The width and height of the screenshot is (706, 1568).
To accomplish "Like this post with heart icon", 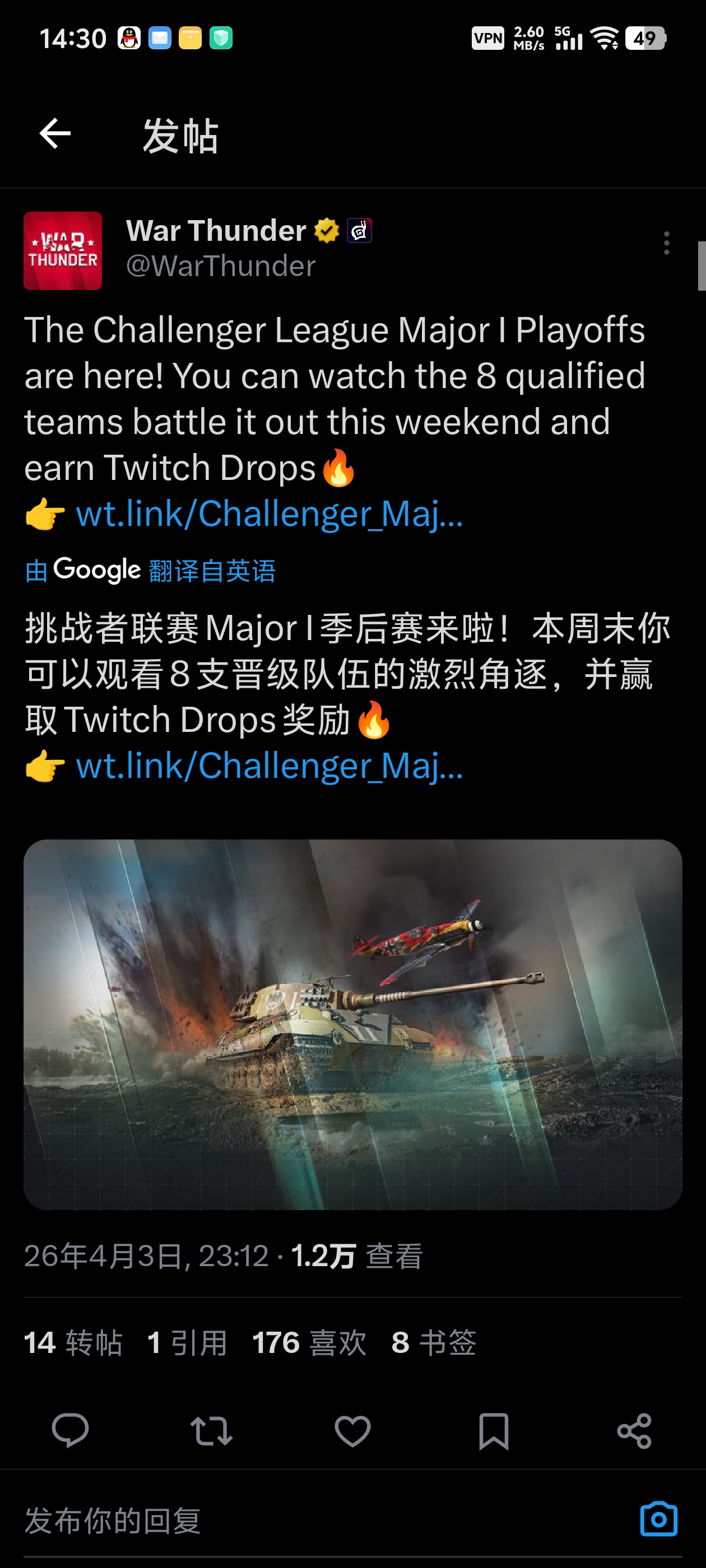I will [352, 1430].
